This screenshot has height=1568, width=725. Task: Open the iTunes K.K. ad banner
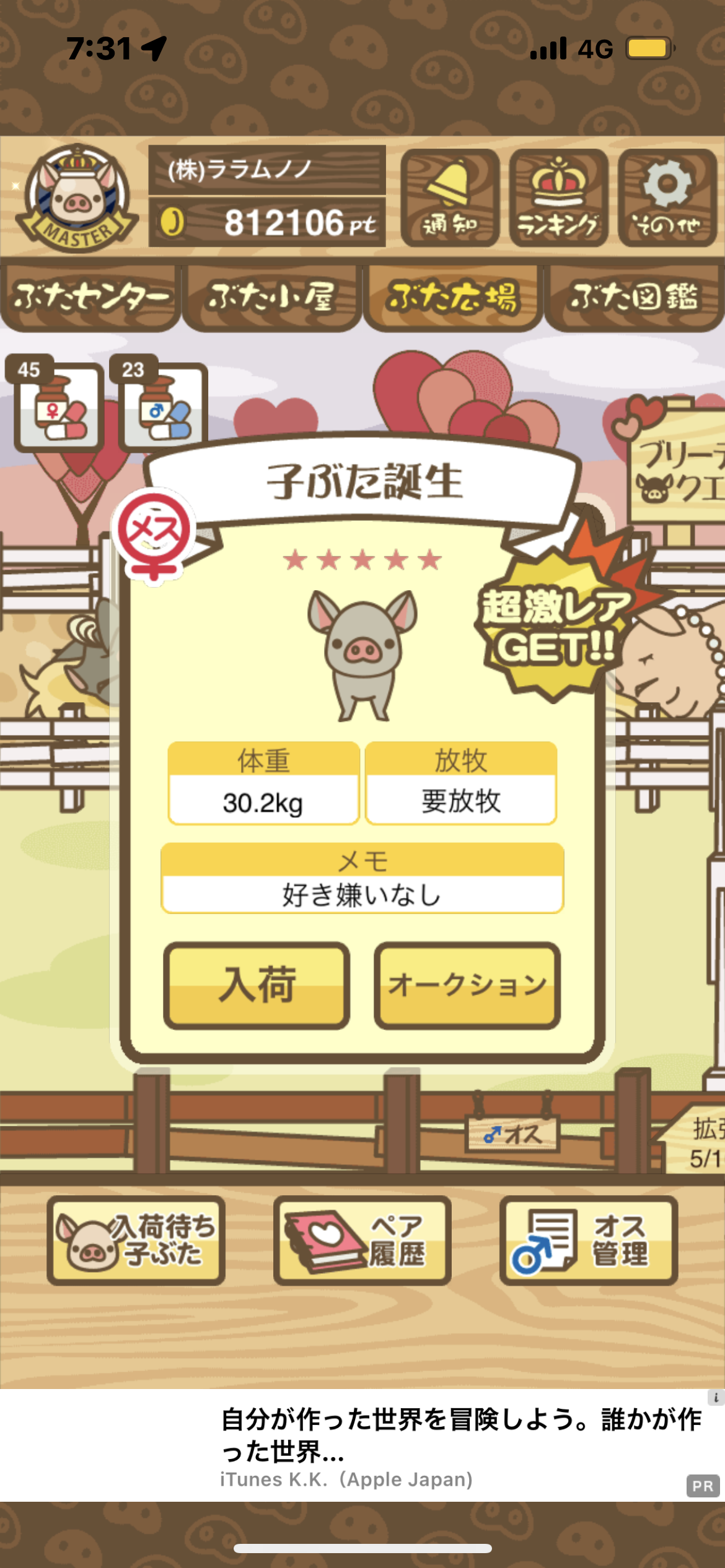coord(362,1445)
